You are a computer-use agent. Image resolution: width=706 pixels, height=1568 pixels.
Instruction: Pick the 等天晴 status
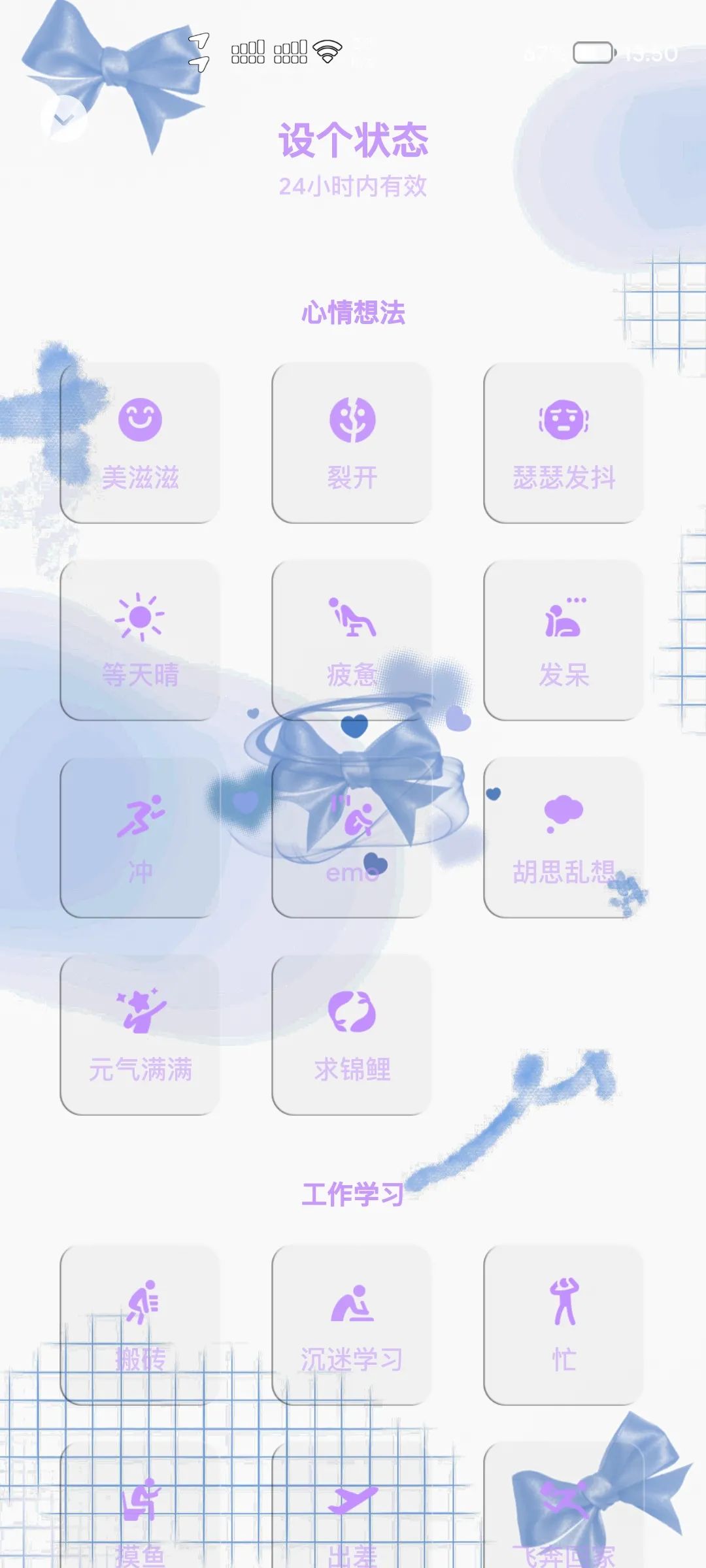(140, 640)
